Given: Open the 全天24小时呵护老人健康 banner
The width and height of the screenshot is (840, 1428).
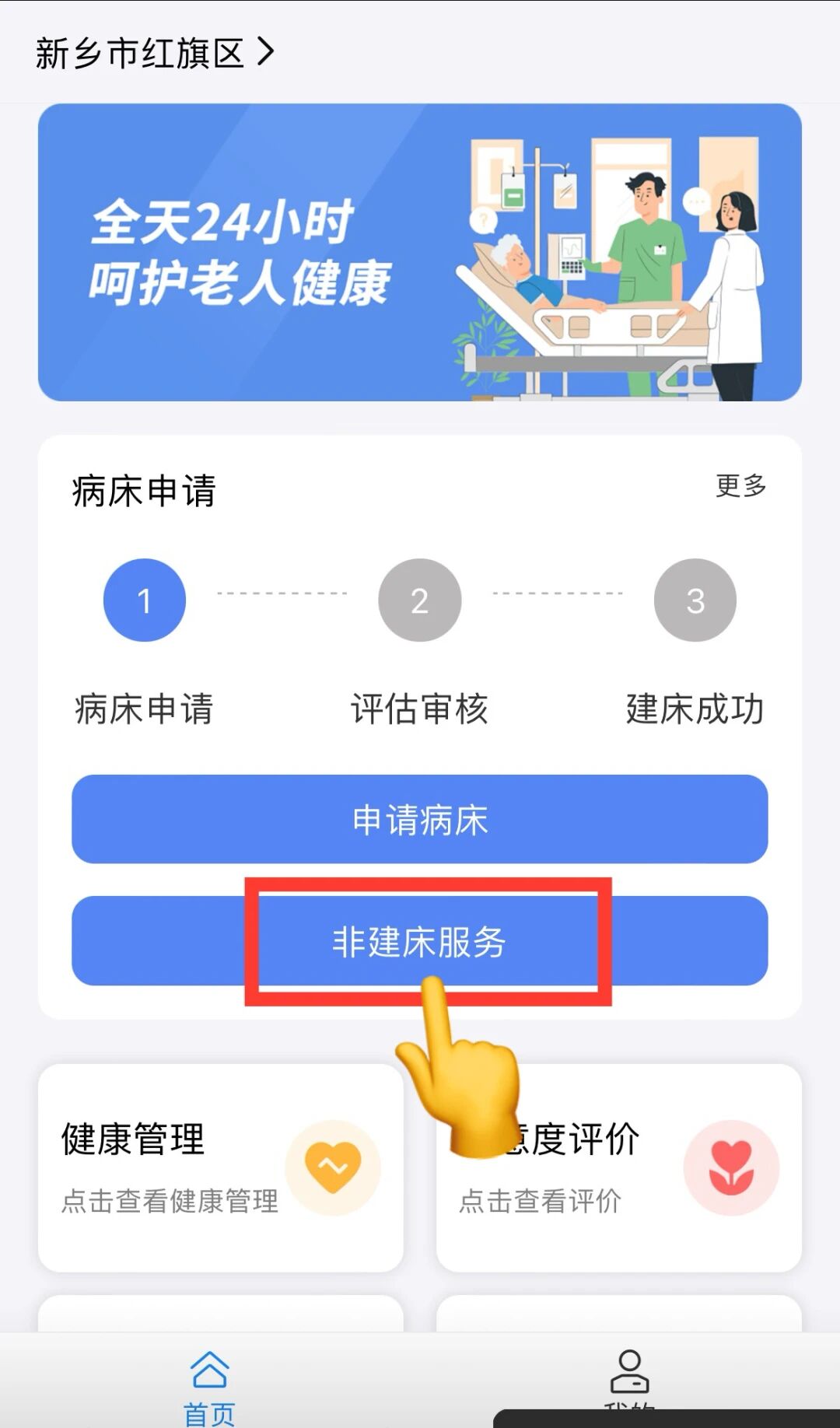Looking at the screenshot, I should click(x=420, y=253).
